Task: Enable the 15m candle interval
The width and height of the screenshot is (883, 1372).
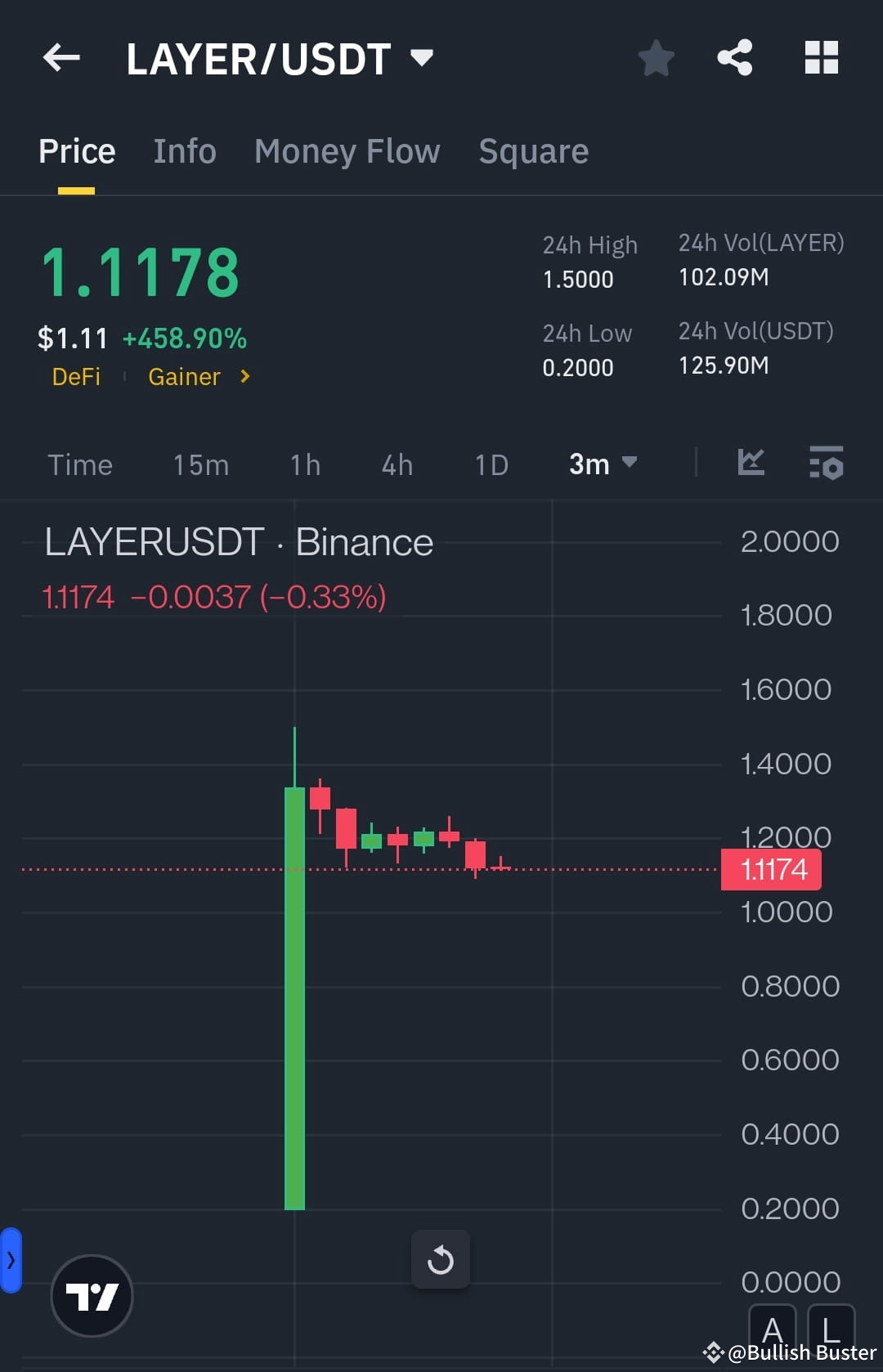Action: click(199, 464)
